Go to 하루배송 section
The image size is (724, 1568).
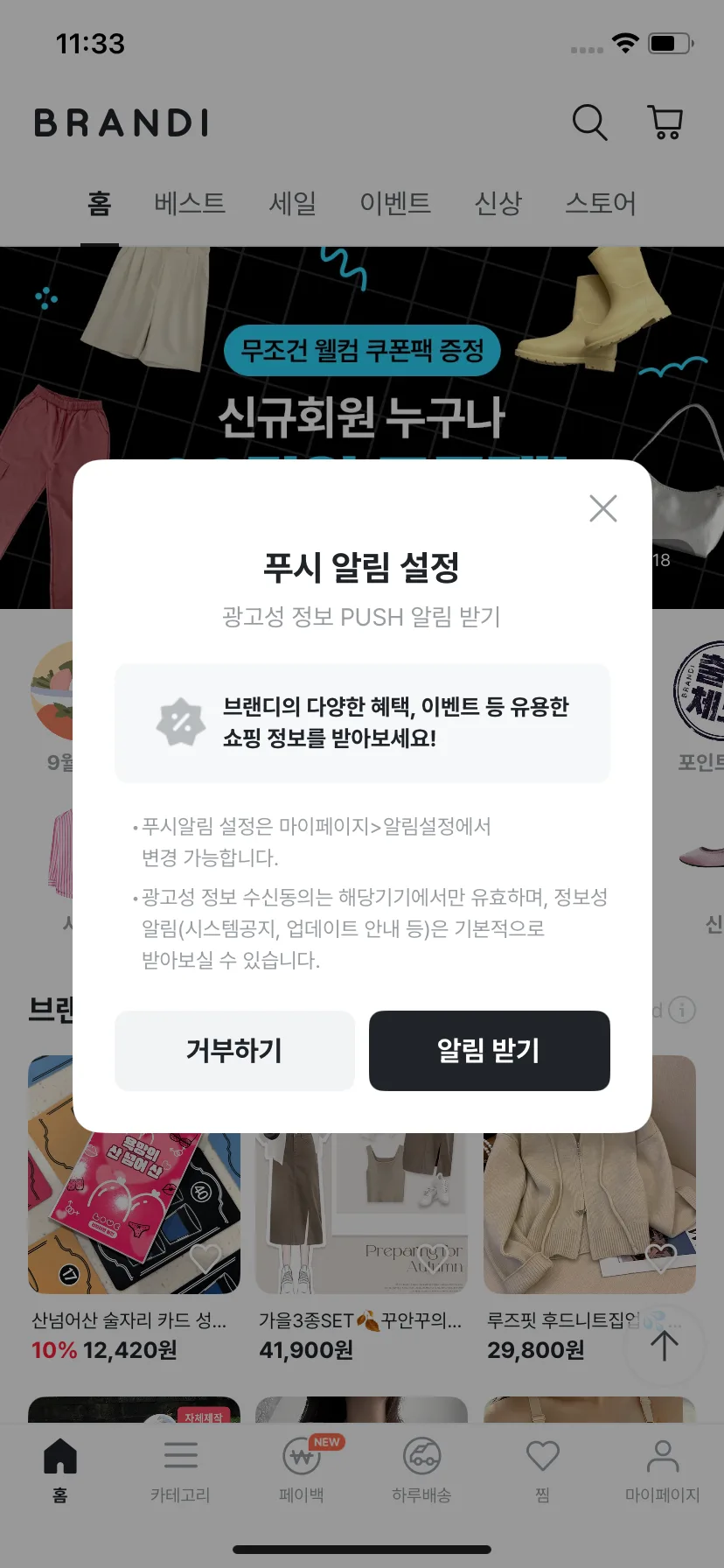coord(421,1472)
